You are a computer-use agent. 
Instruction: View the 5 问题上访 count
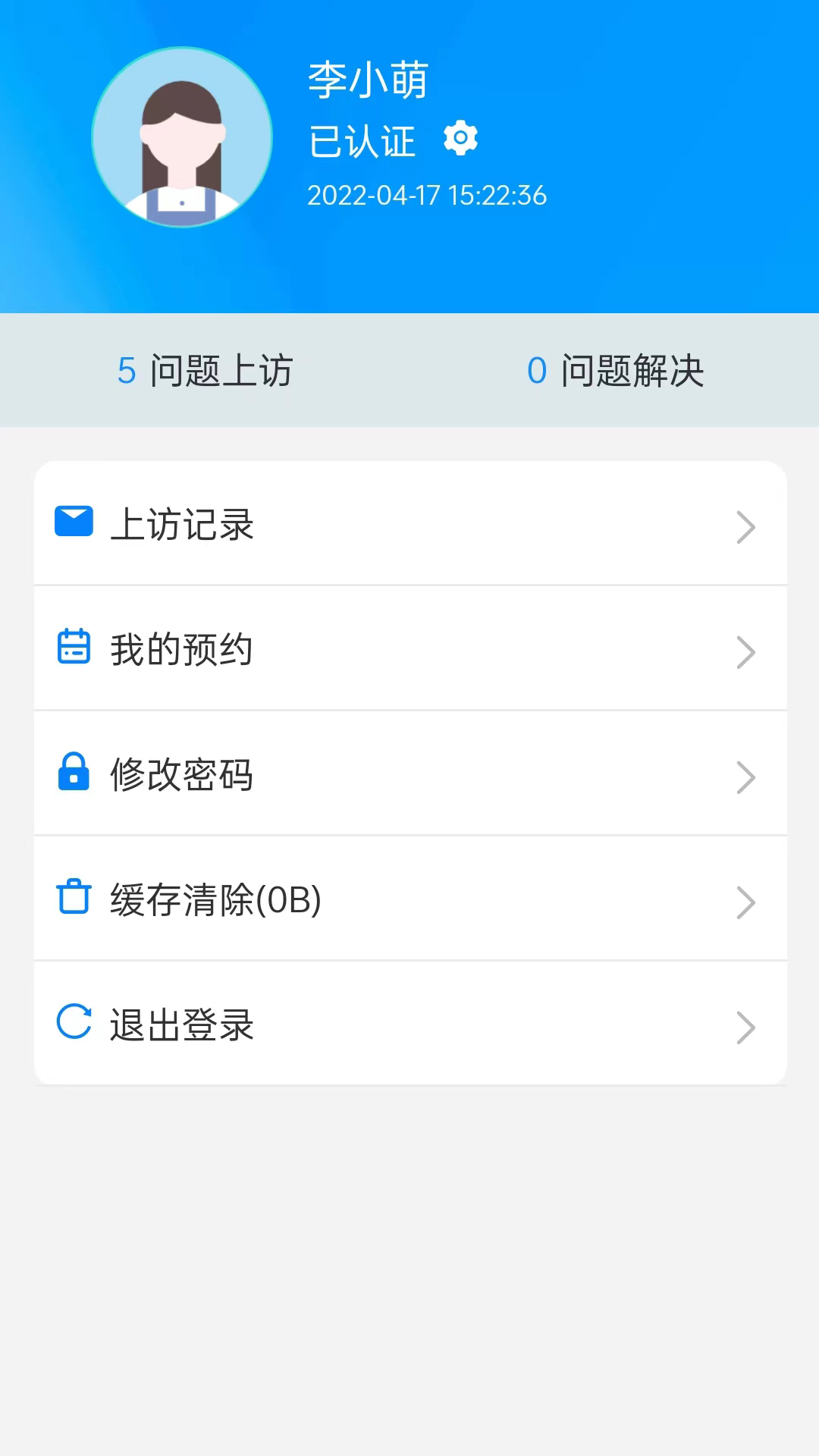(x=205, y=371)
